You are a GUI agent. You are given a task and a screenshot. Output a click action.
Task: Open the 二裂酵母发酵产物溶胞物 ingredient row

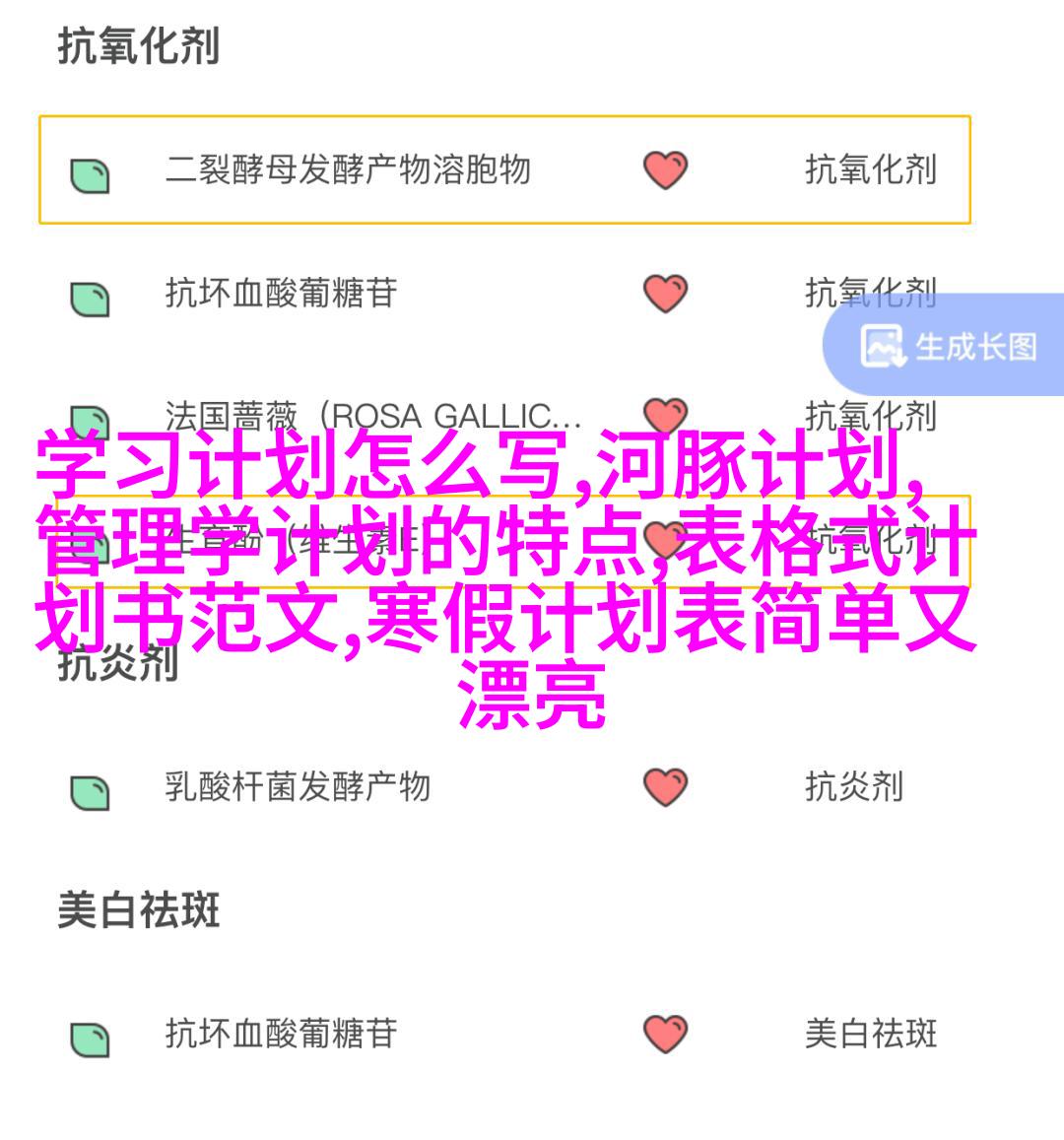tap(347, 170)
